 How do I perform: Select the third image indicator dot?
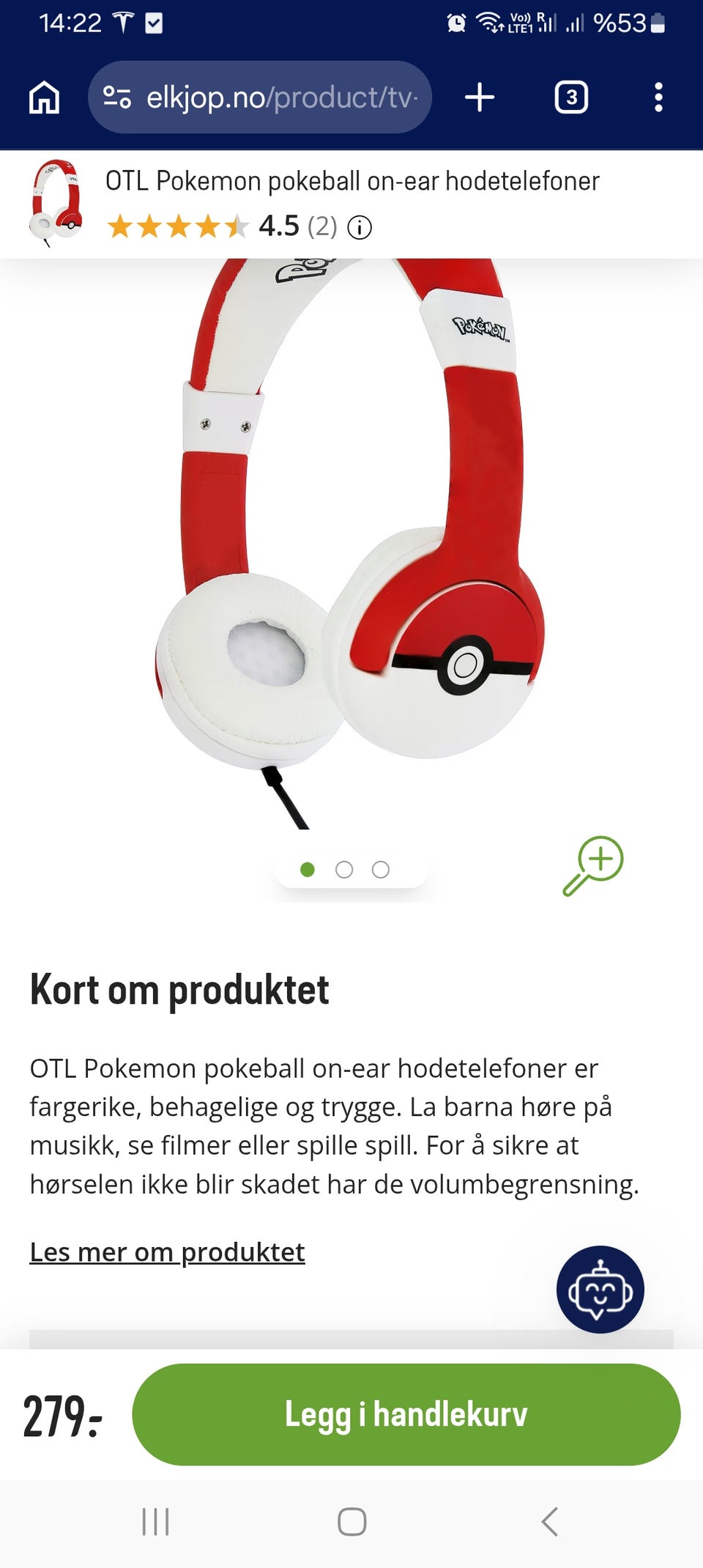(381, 870)
